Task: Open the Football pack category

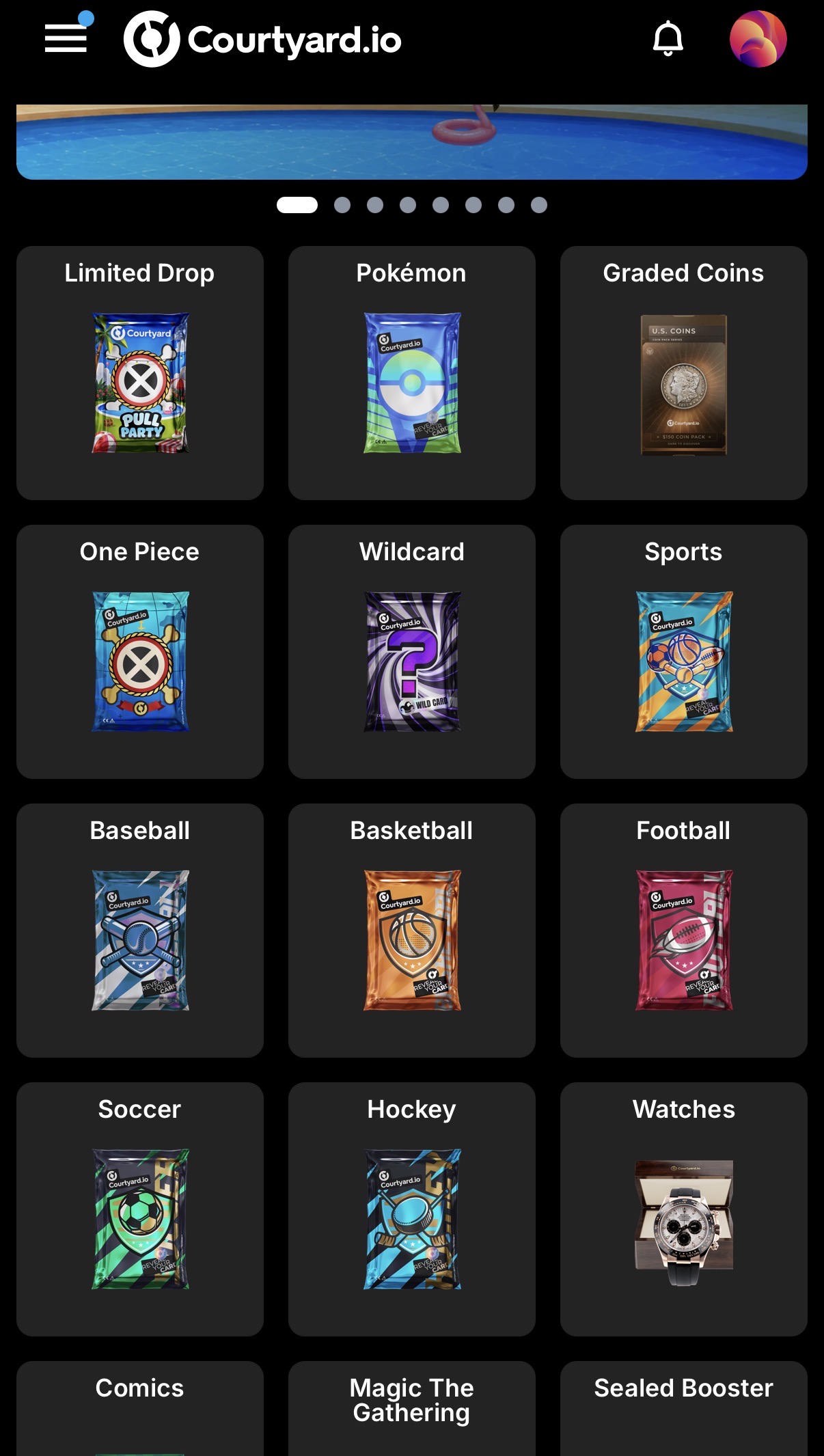Action: 684,931
